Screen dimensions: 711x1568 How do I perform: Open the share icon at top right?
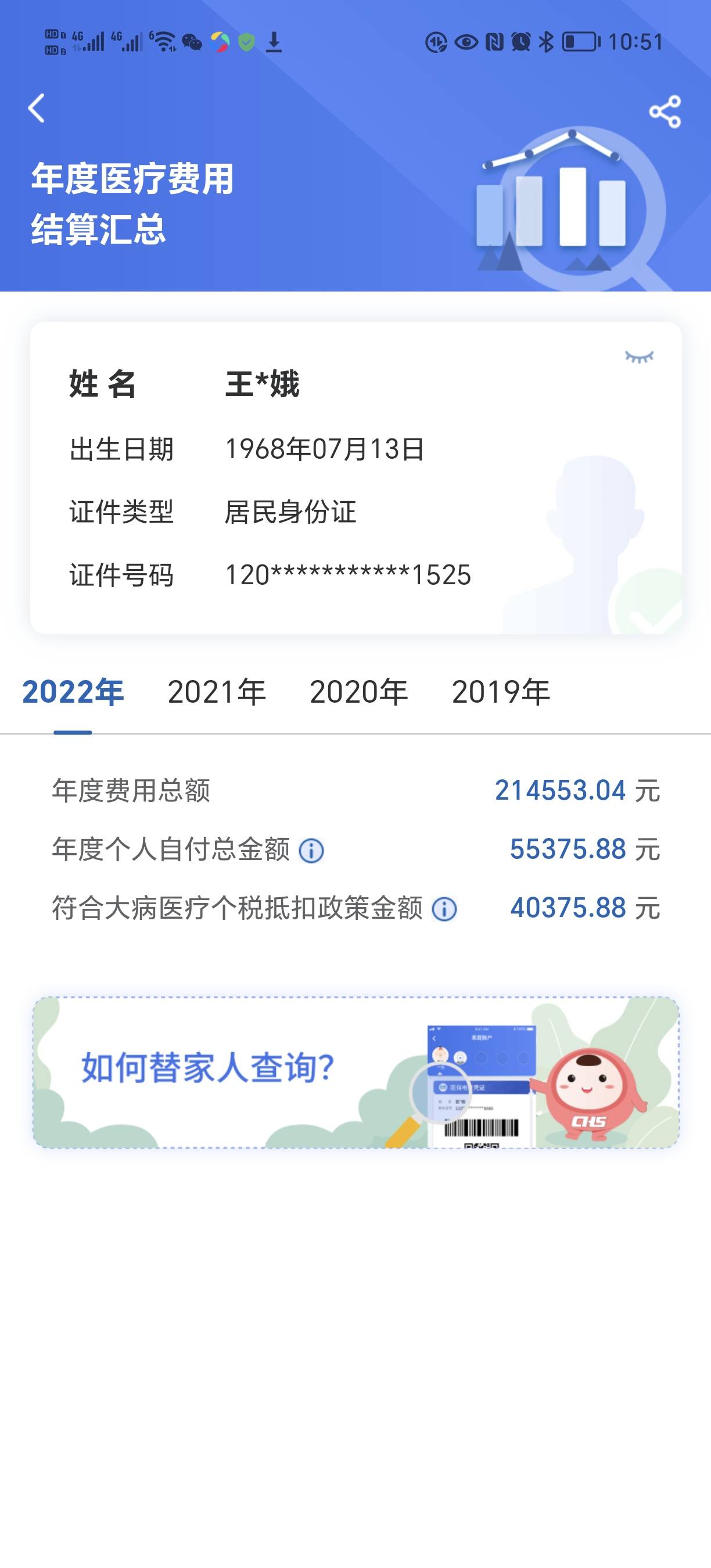click(x=666, y=111)
